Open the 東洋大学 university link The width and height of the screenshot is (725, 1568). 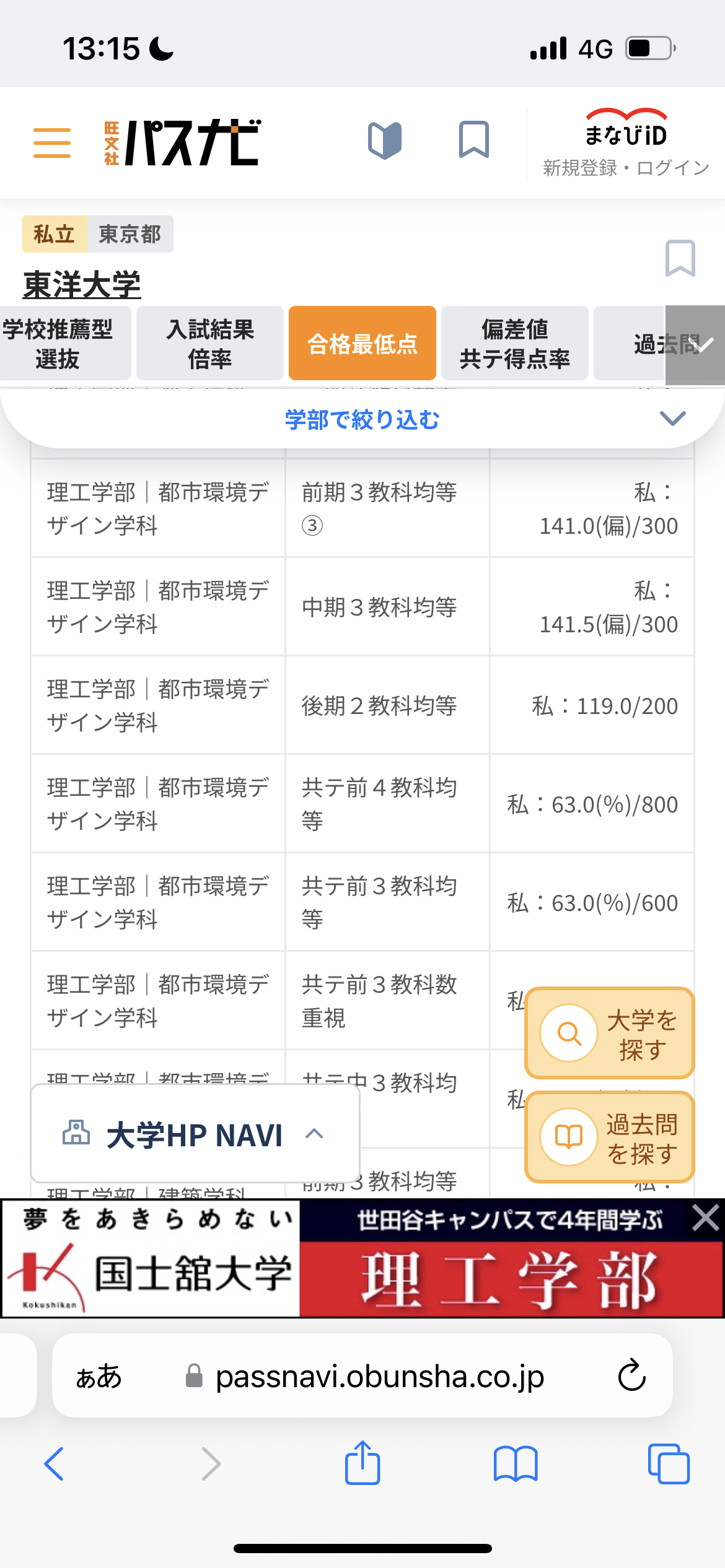coord(82,285)
